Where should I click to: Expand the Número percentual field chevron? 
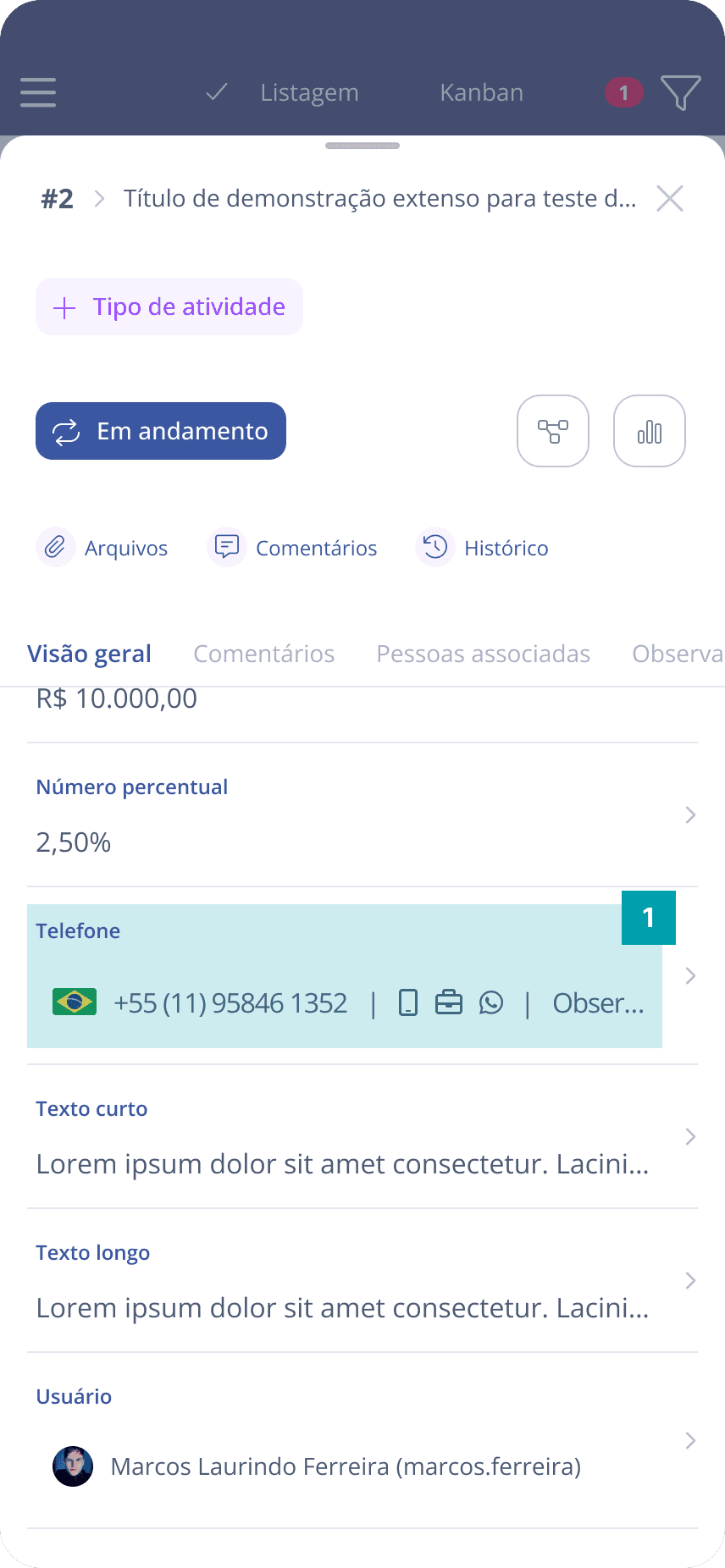coord(689,814)
